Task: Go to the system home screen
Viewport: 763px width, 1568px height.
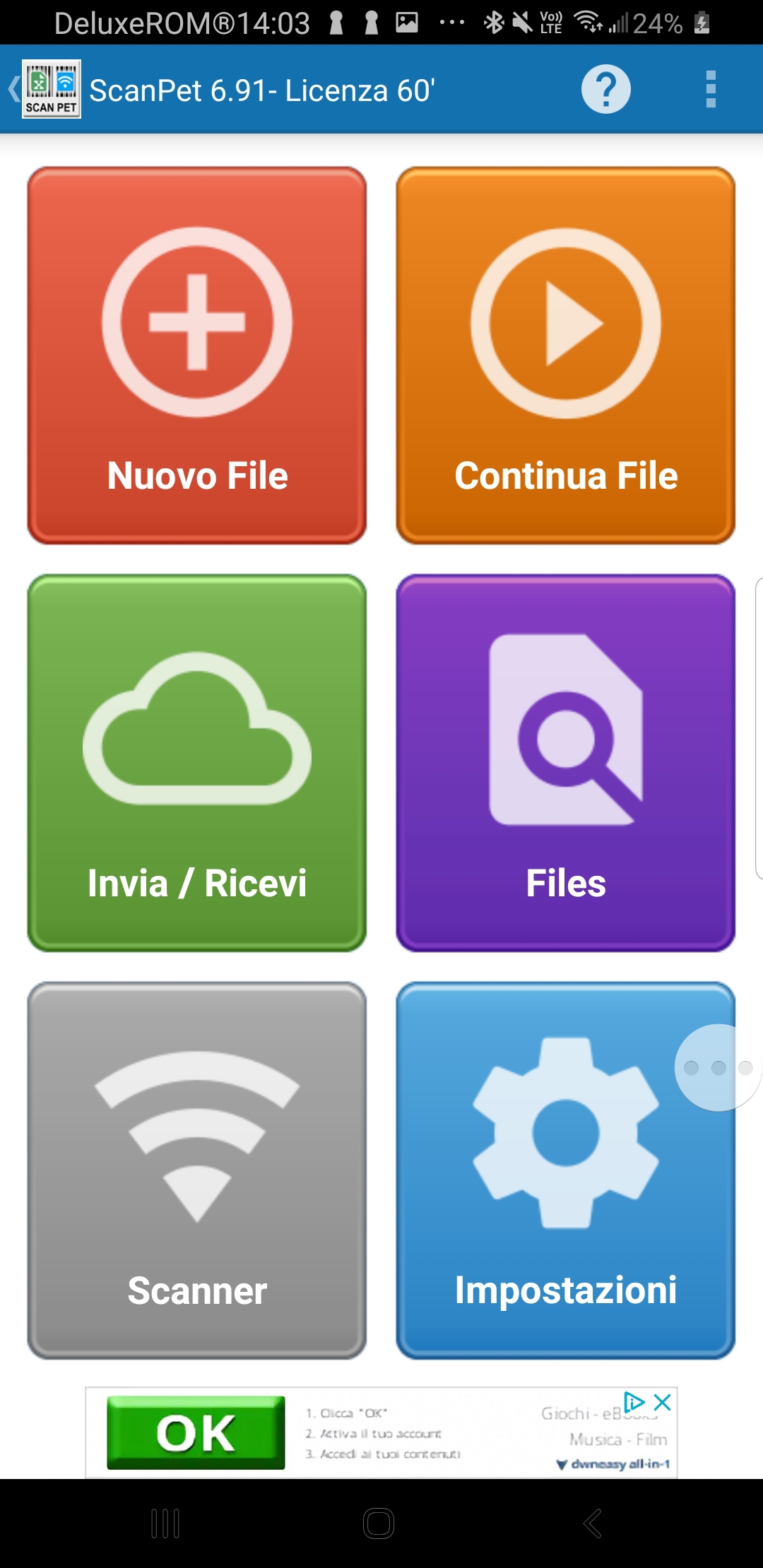Action: [379, 1524]
